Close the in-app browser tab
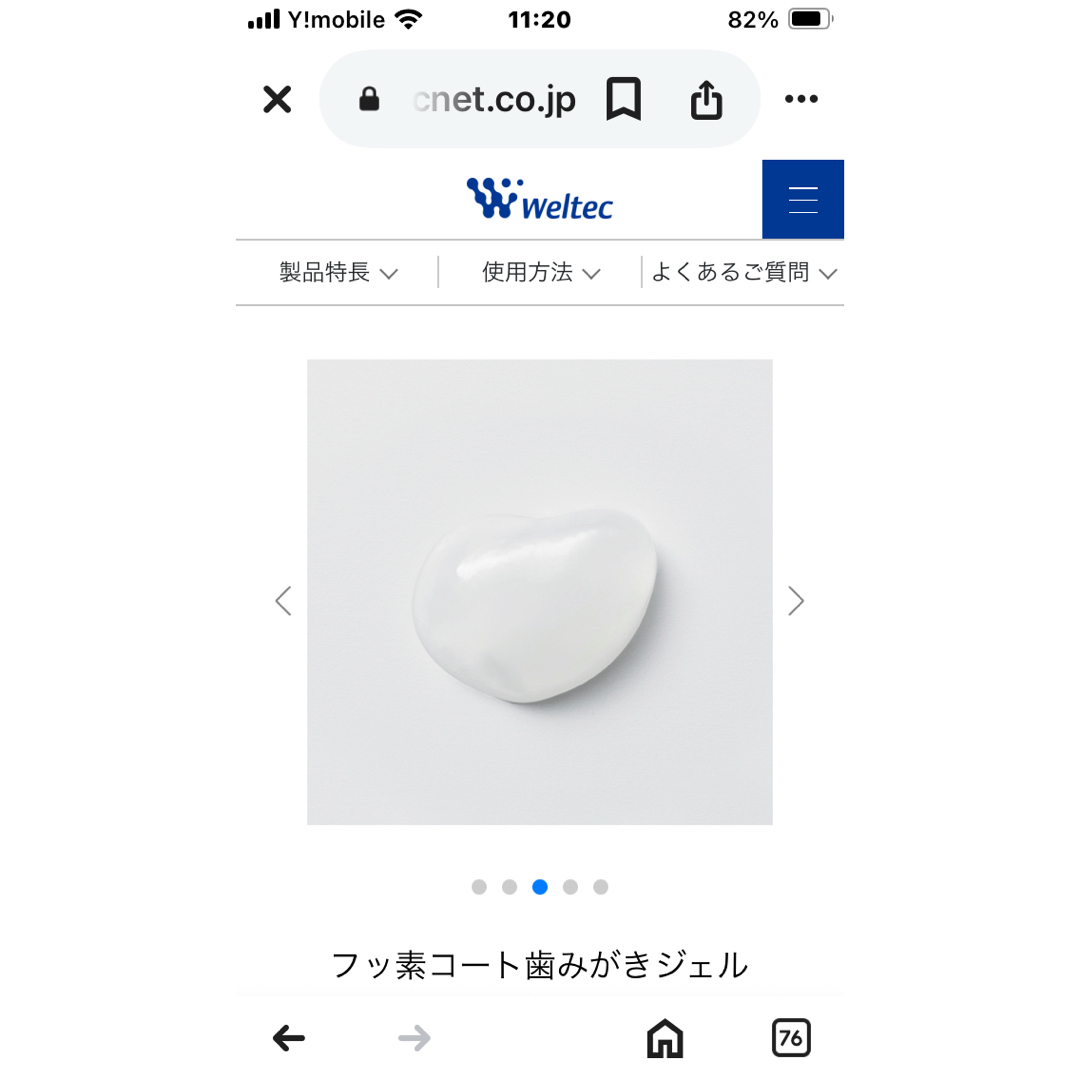Viewport: 1080px width, 1080px height. (x=277, y=99)
